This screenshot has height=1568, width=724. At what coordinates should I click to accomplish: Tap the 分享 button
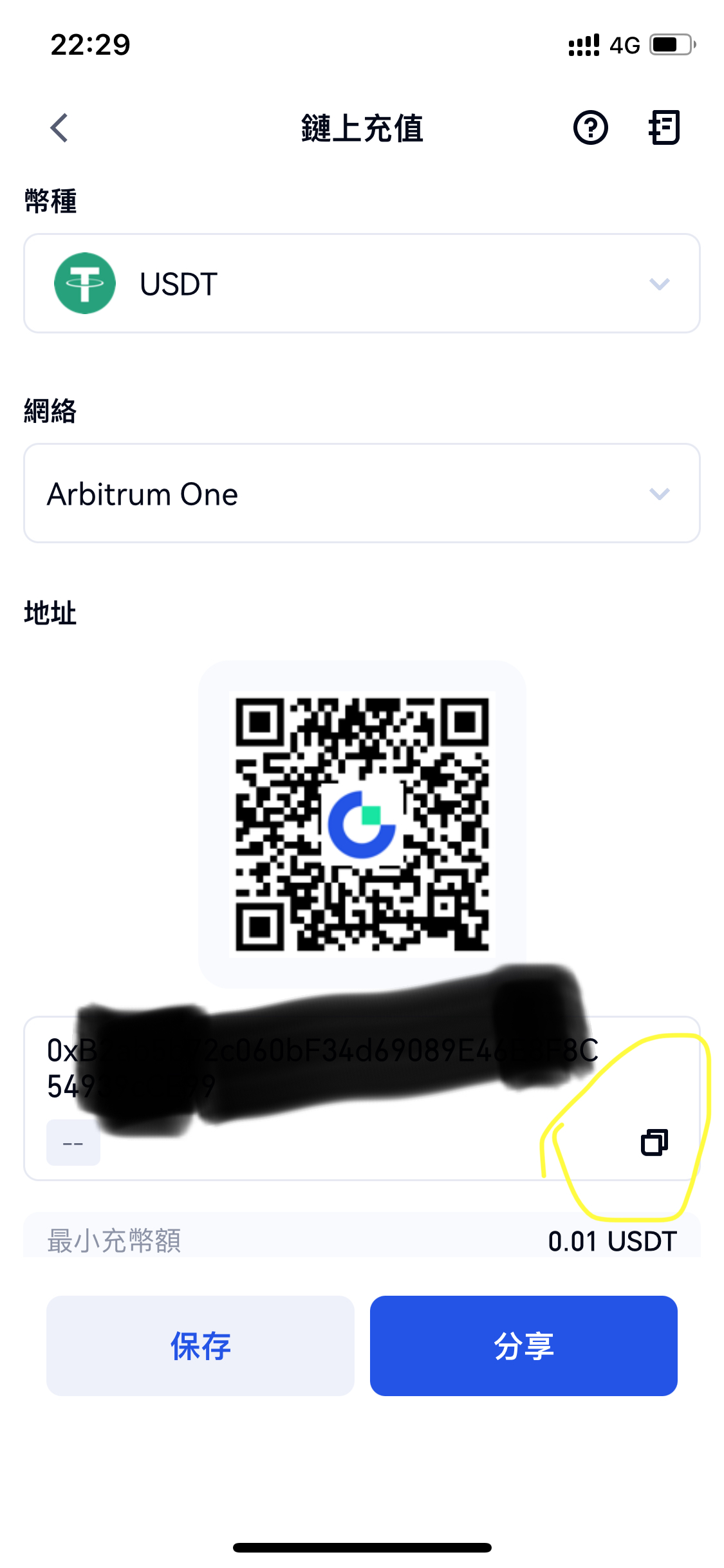523,1346
